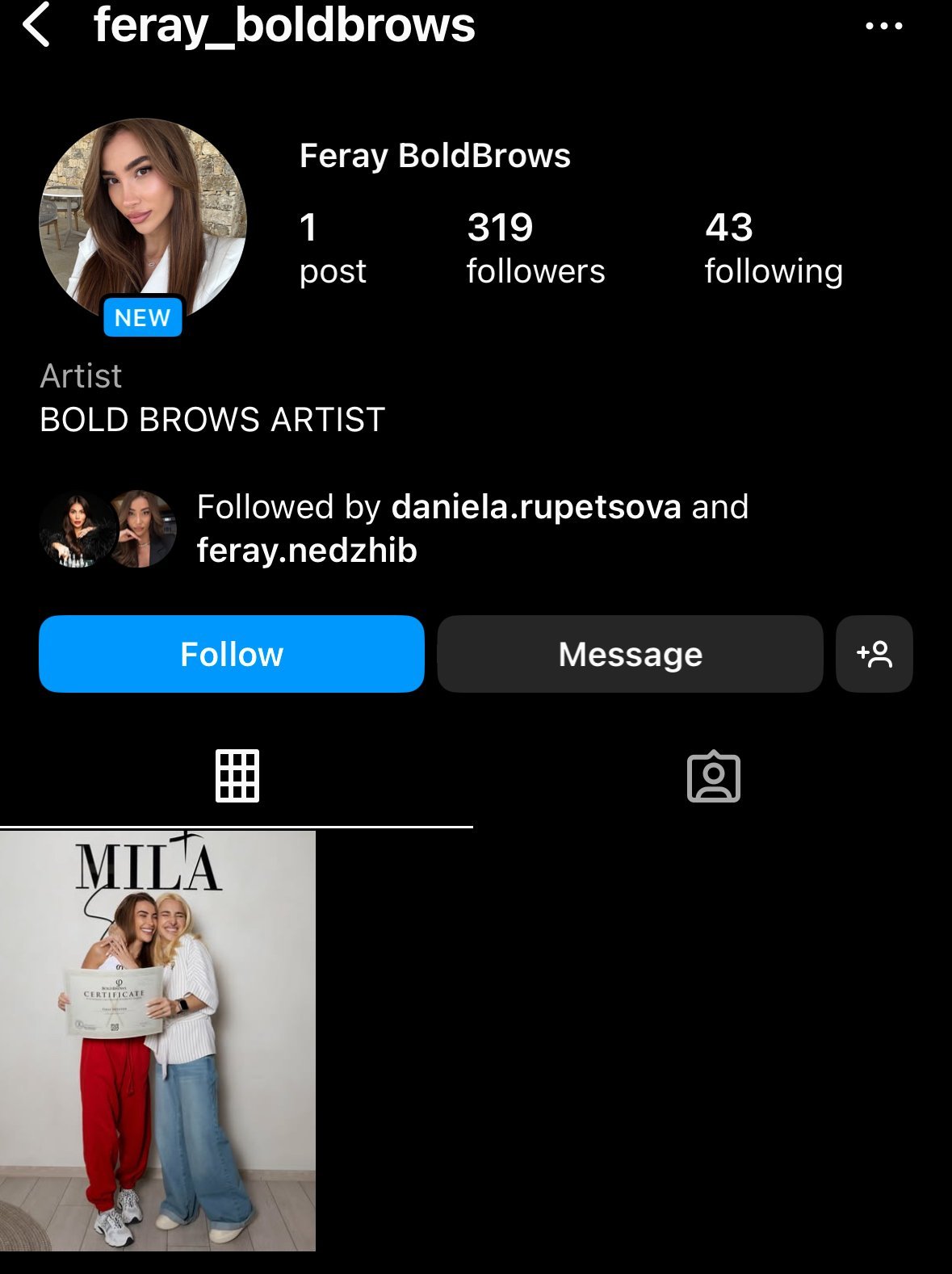Switch to the tagged photos tab
952x1274 pixels.
[713, 777]
